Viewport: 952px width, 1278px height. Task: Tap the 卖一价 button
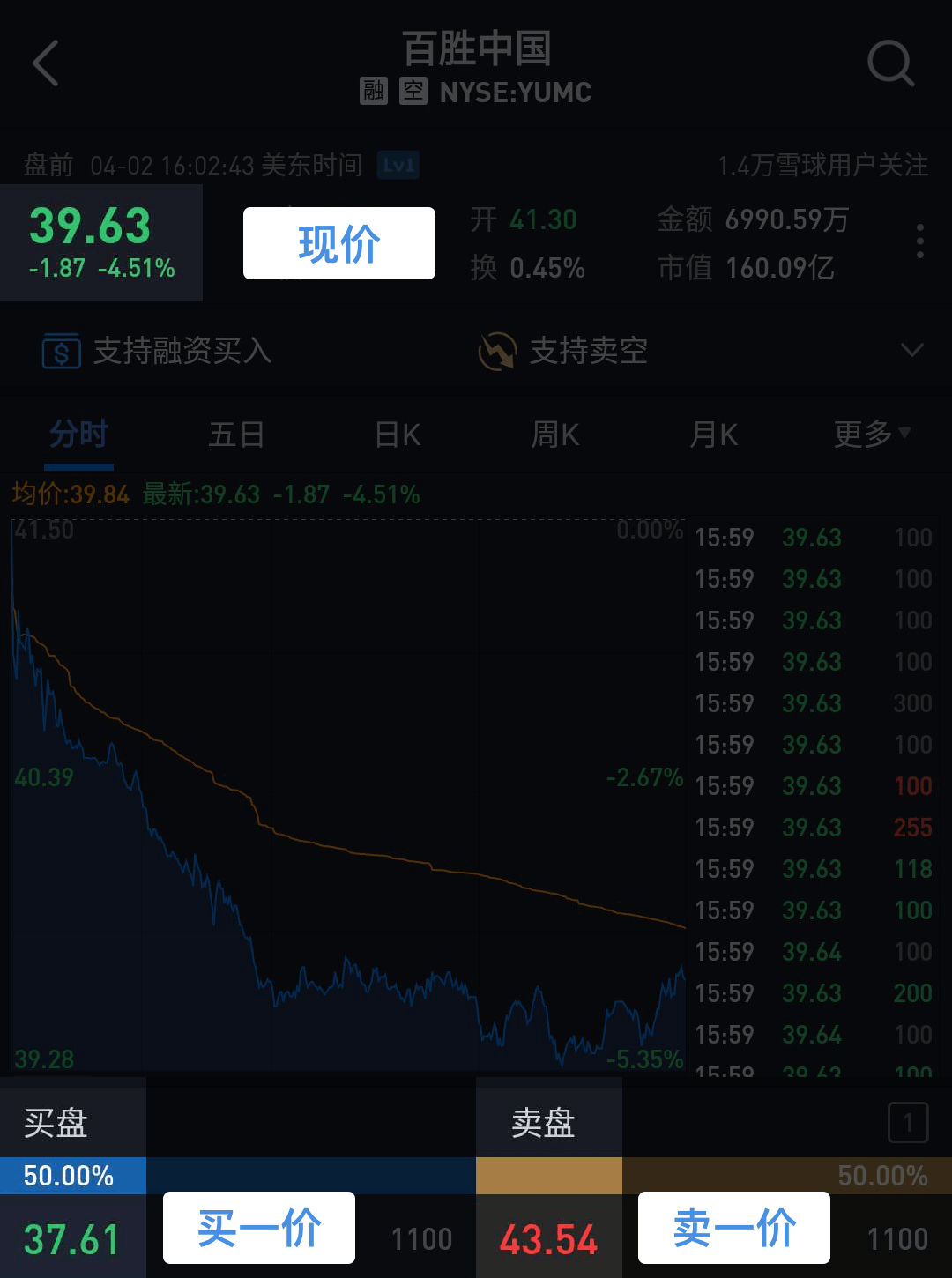click(x=734, y=1228)
